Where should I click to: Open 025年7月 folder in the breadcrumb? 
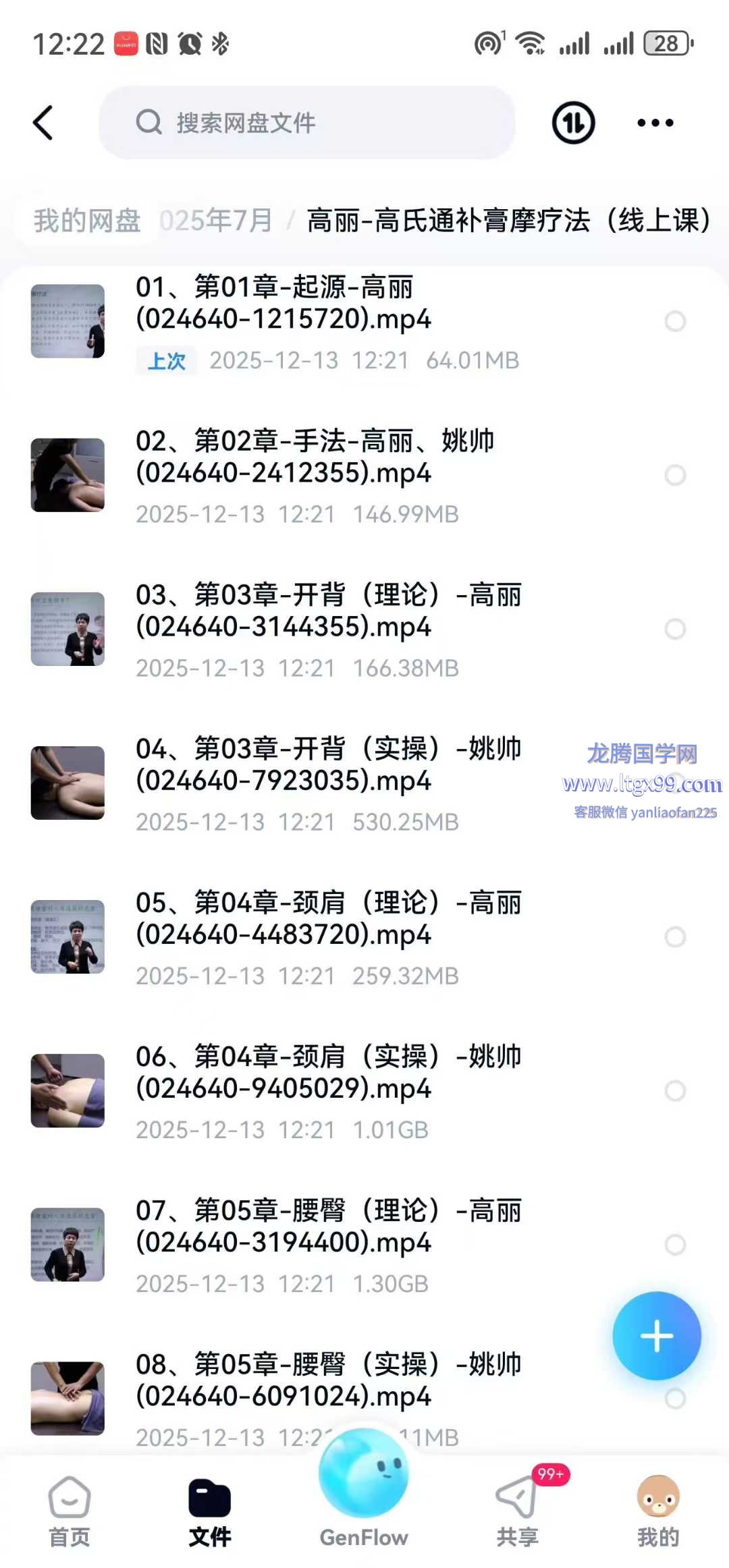pos(216,221)
